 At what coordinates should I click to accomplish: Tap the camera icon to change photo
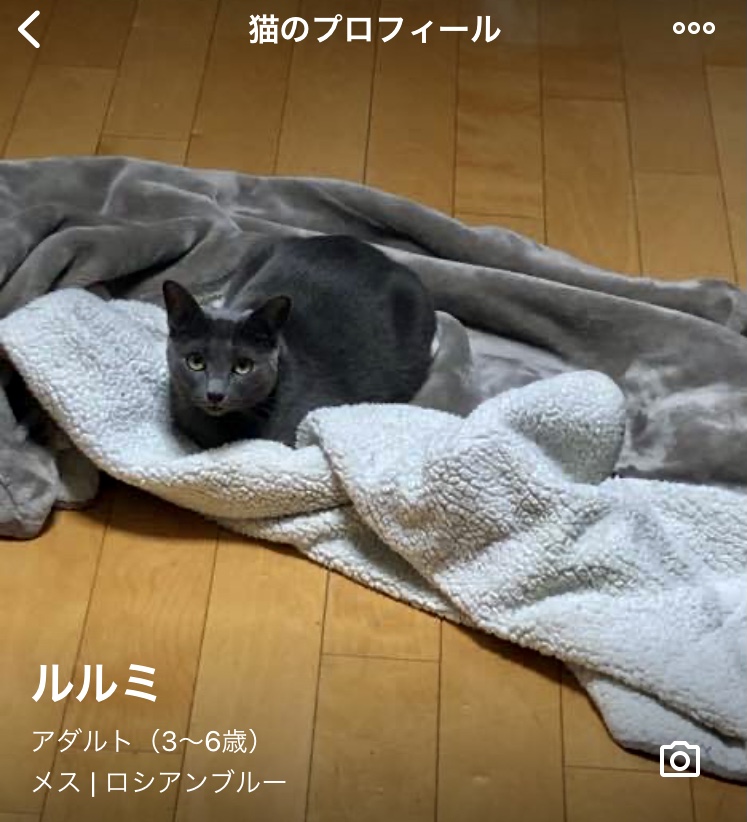coord(680,760)
